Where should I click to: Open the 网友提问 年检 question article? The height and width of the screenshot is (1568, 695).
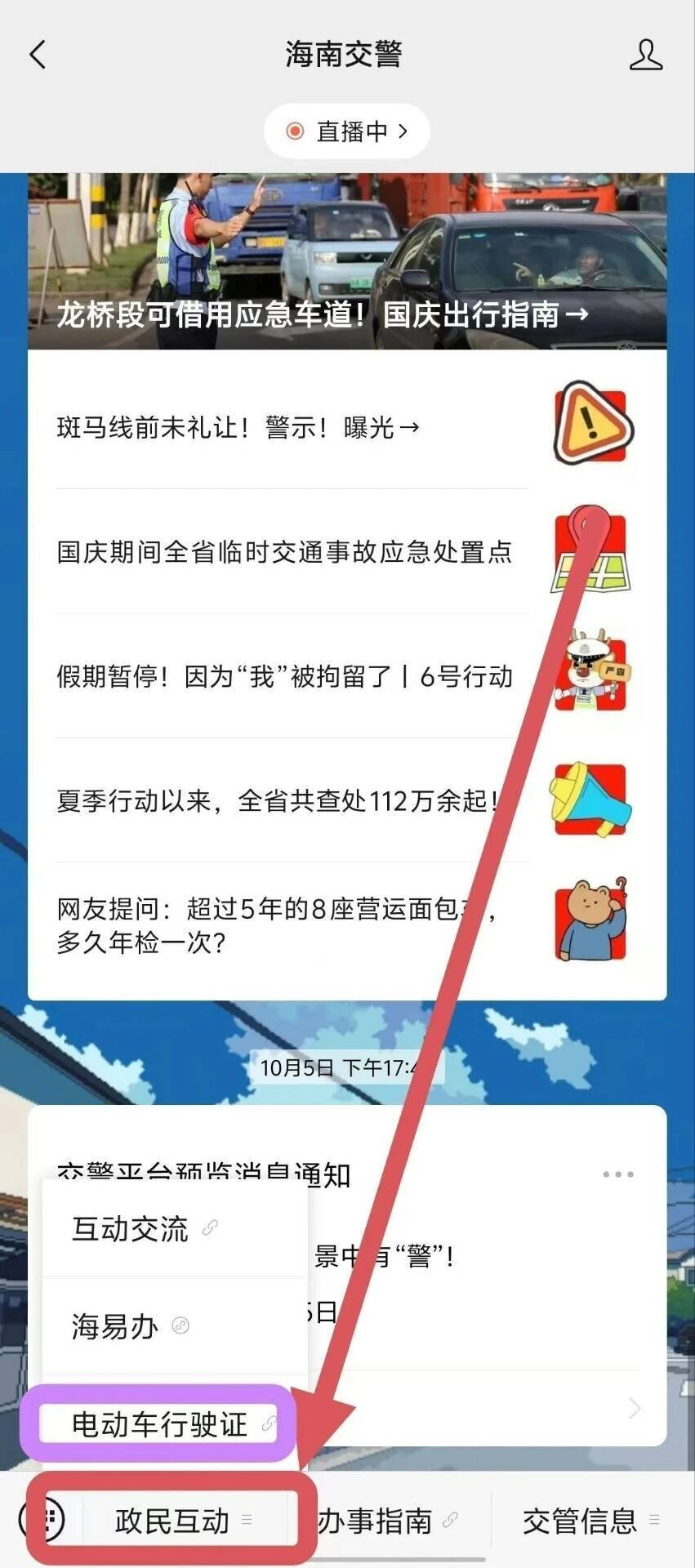tap(278, 925)
